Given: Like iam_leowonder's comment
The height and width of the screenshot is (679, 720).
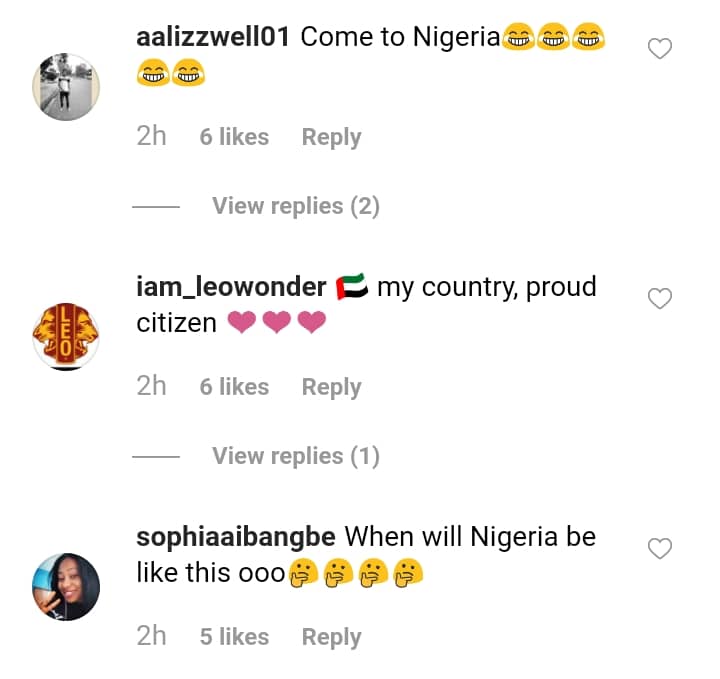Looking at the screenshot, I should tap(660, 298).
